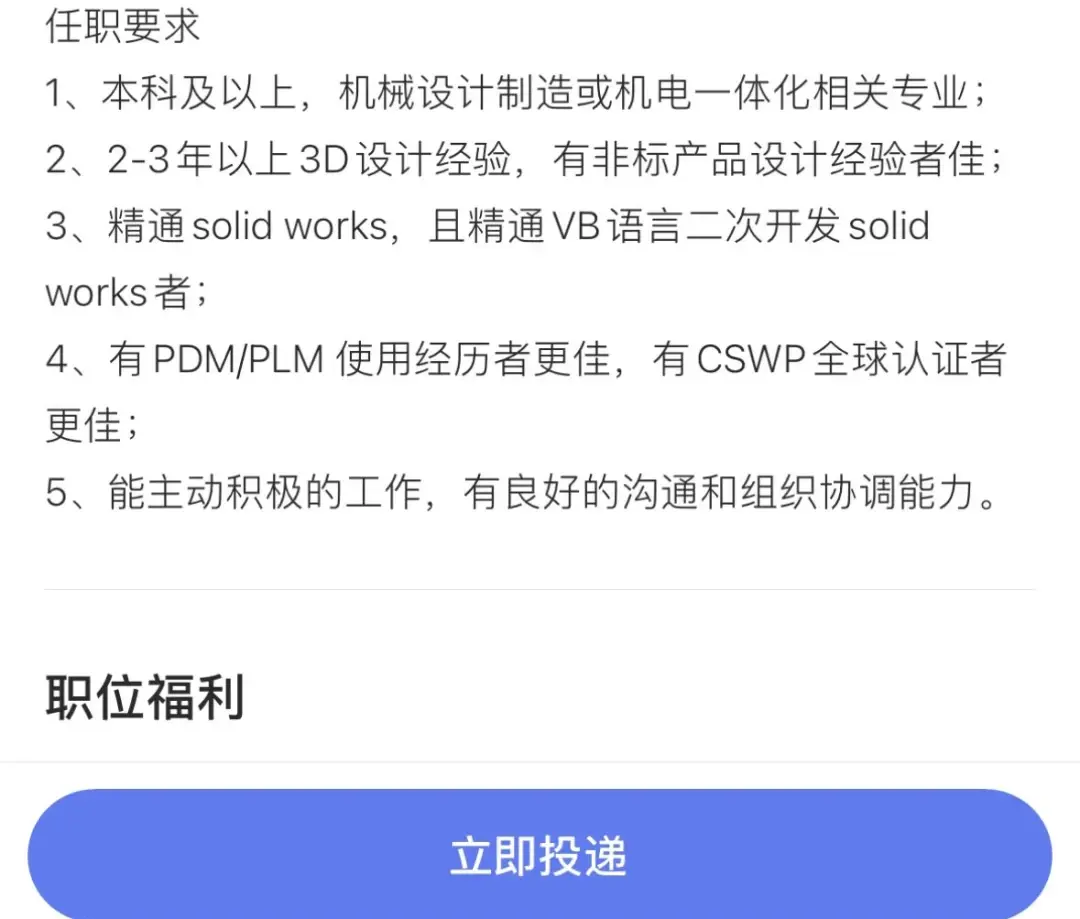This screenshot has width=1080, height=919.
Task: Tap the 立即投递 apply button
Action: point(539,856)
